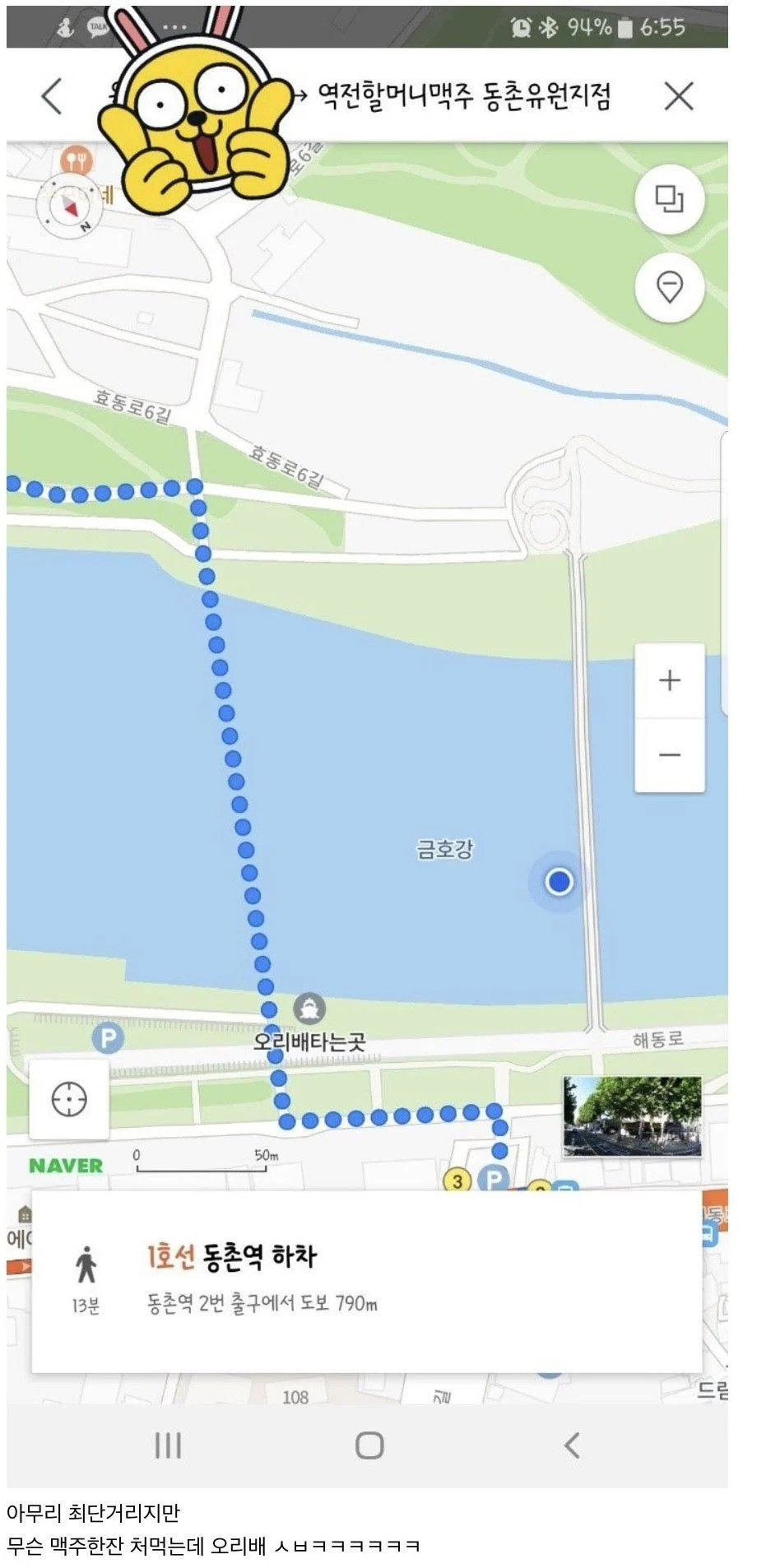Zoom out with the minus button
The height and width of the screenshot is (1568, 766).
point(670,754)
